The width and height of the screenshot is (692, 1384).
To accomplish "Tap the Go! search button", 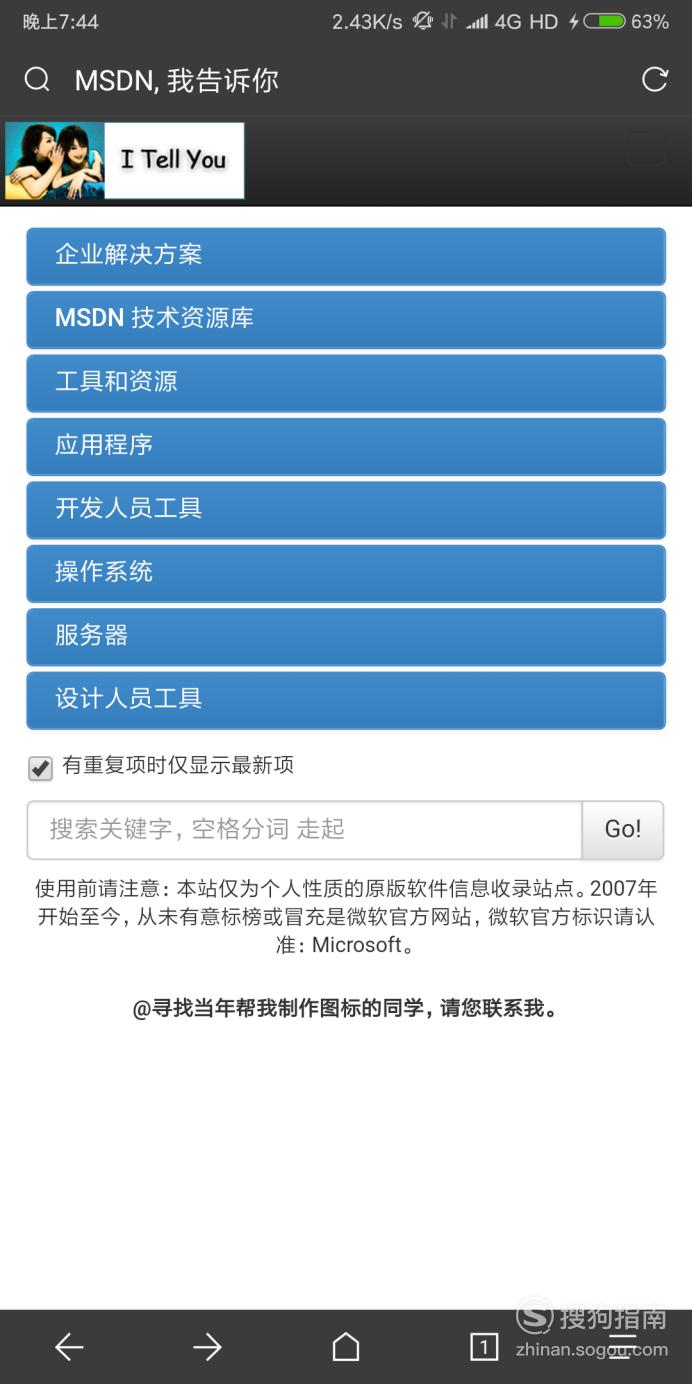I will click(623, 830).
